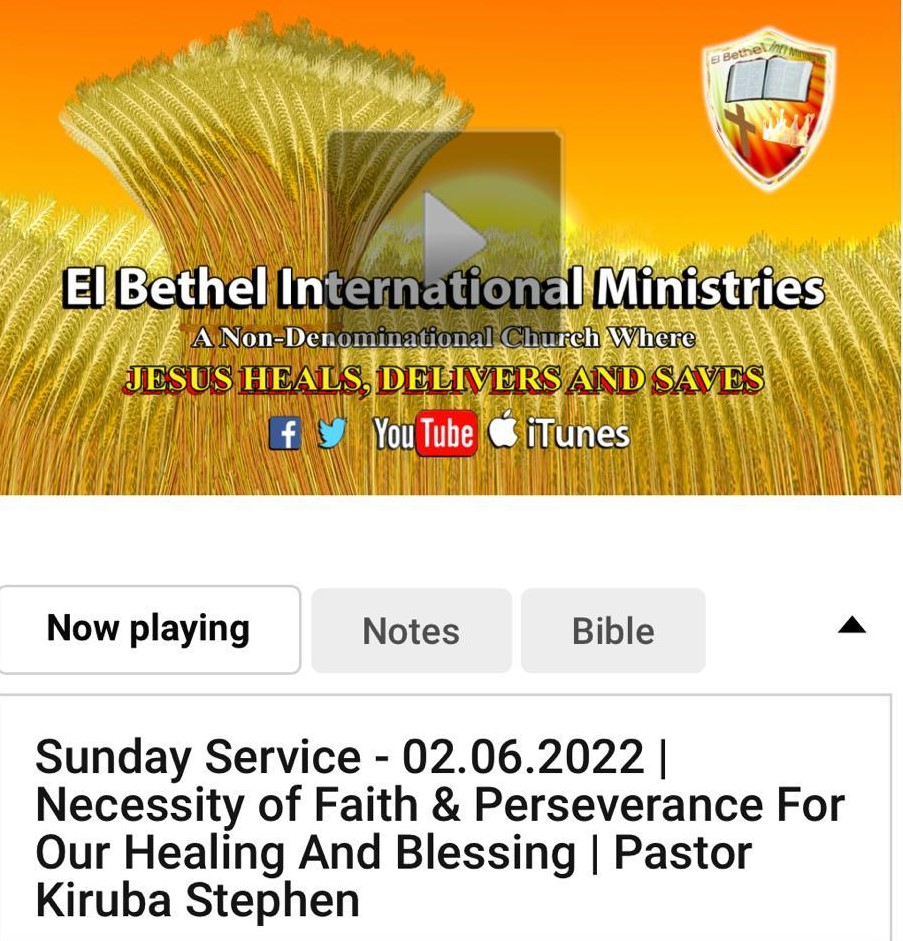
Task: Select the Now playing tab
Action: (149, 629)
